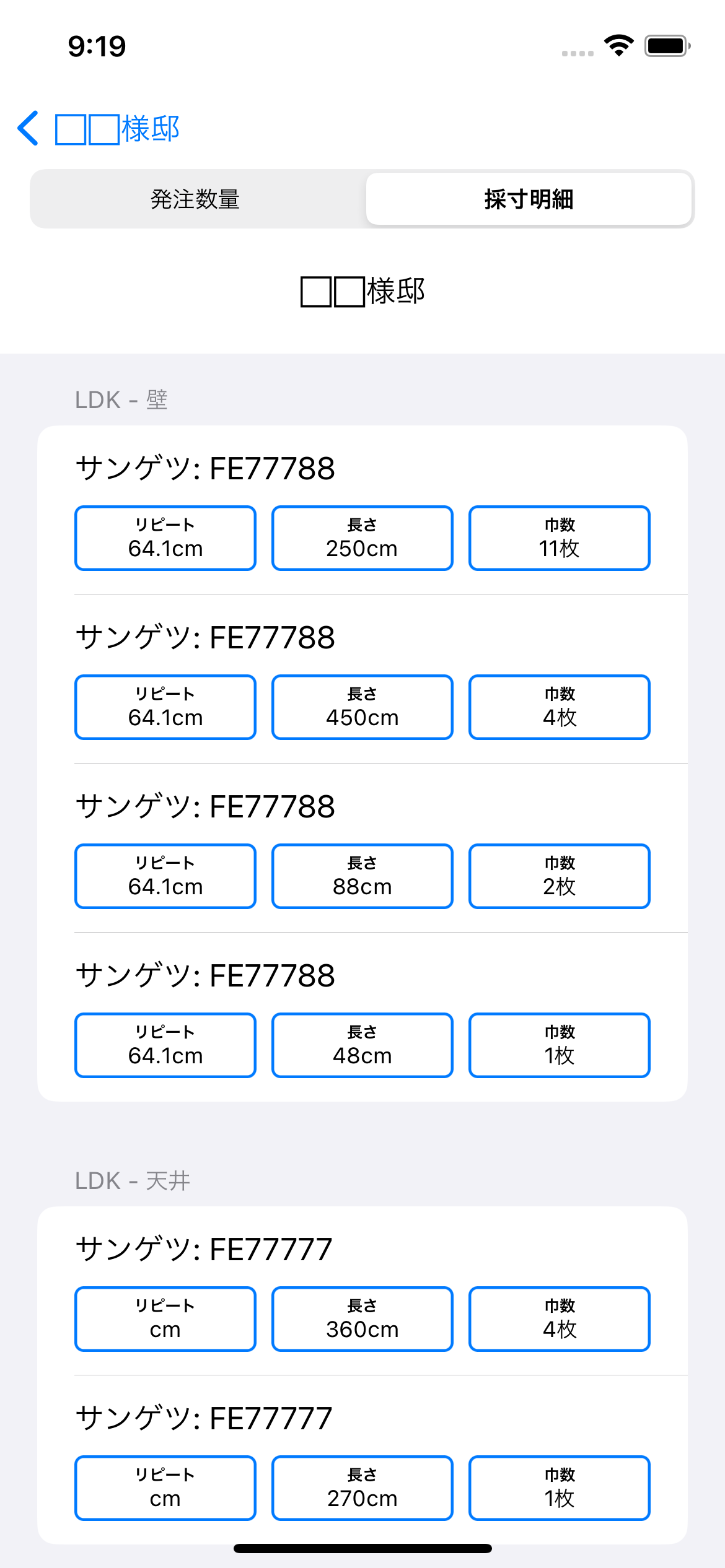Image resolution: width=725 pixels, height=1568 pixels.
Task: Select the 採寸明細 segment
Action: point(529,199)
